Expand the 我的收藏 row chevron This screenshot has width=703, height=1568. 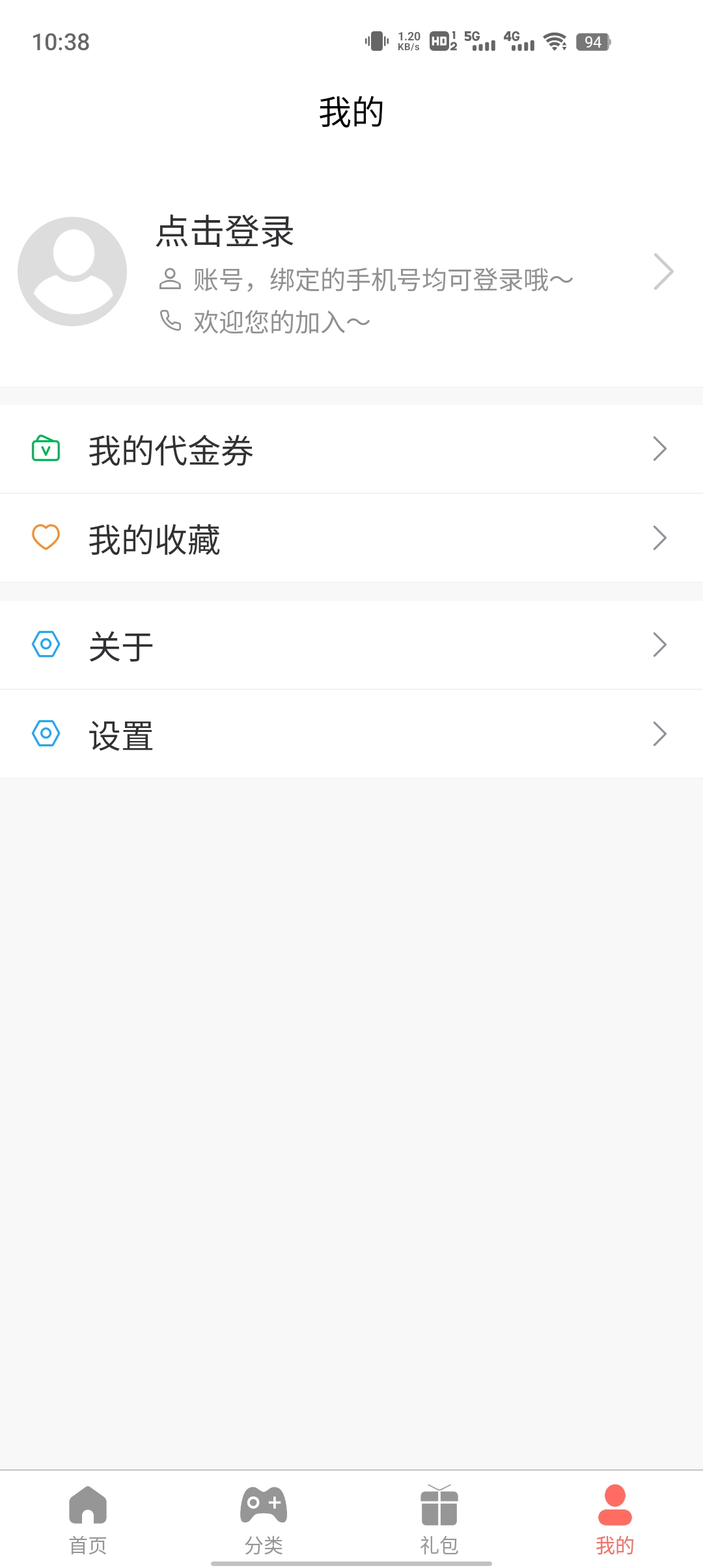click(659, 537)
